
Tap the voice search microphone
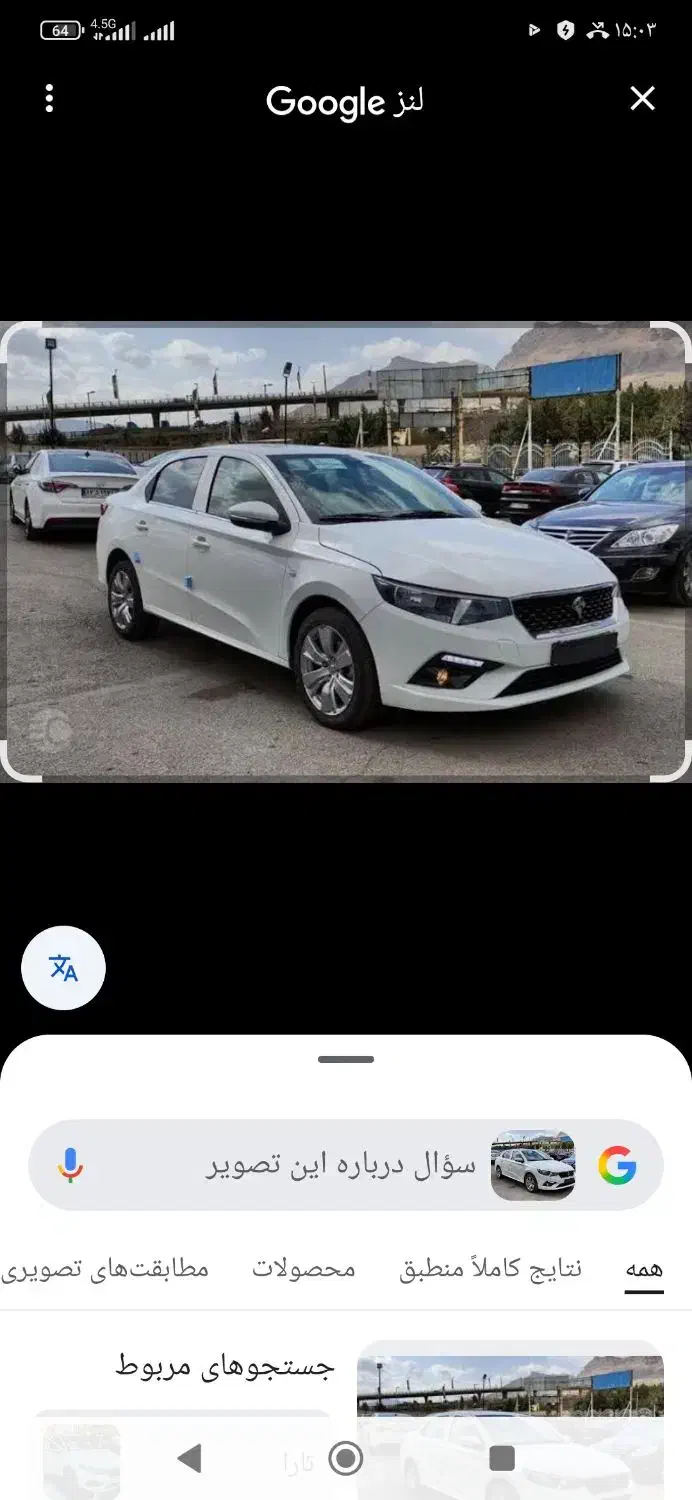click(70, 1165)
